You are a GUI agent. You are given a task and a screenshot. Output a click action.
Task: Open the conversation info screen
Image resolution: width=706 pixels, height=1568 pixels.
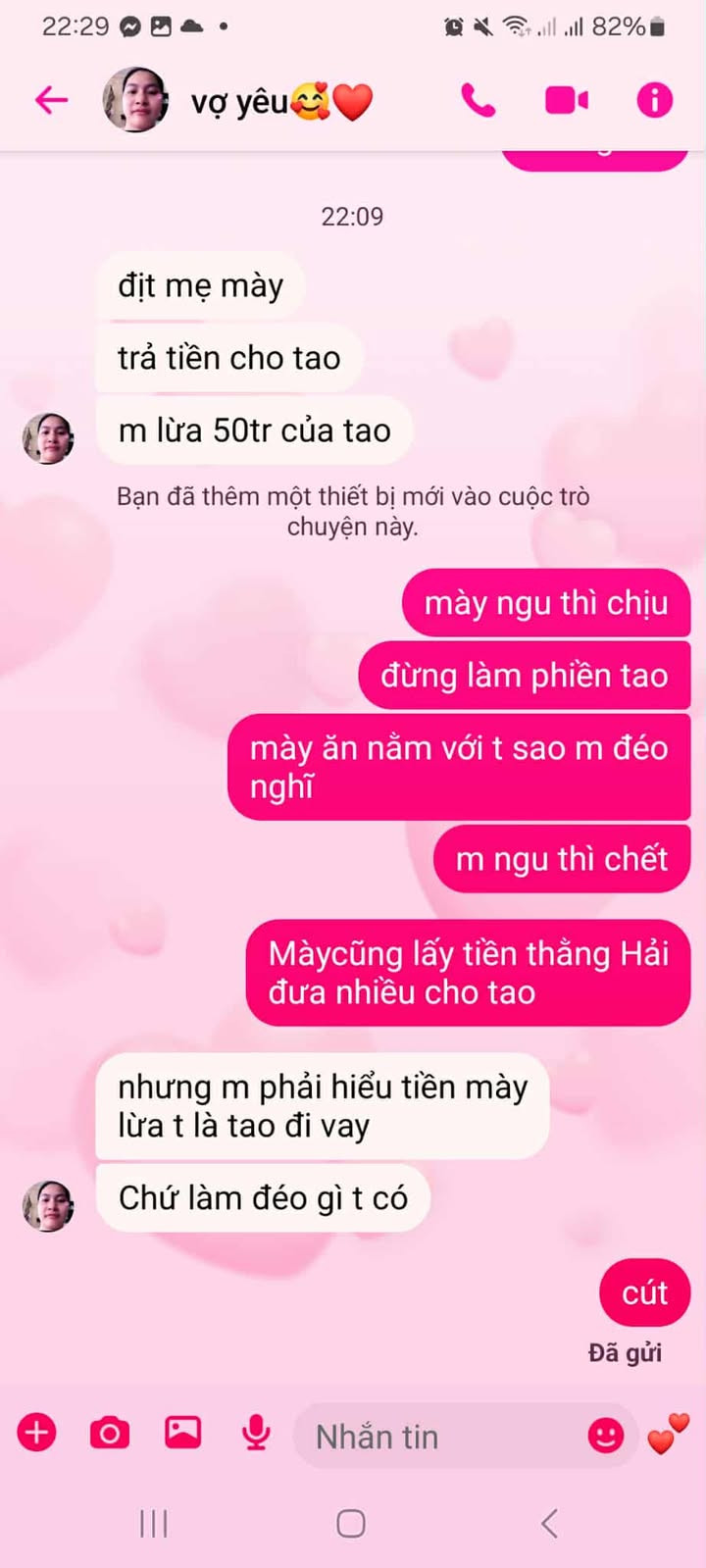click(x=654, y=100)
